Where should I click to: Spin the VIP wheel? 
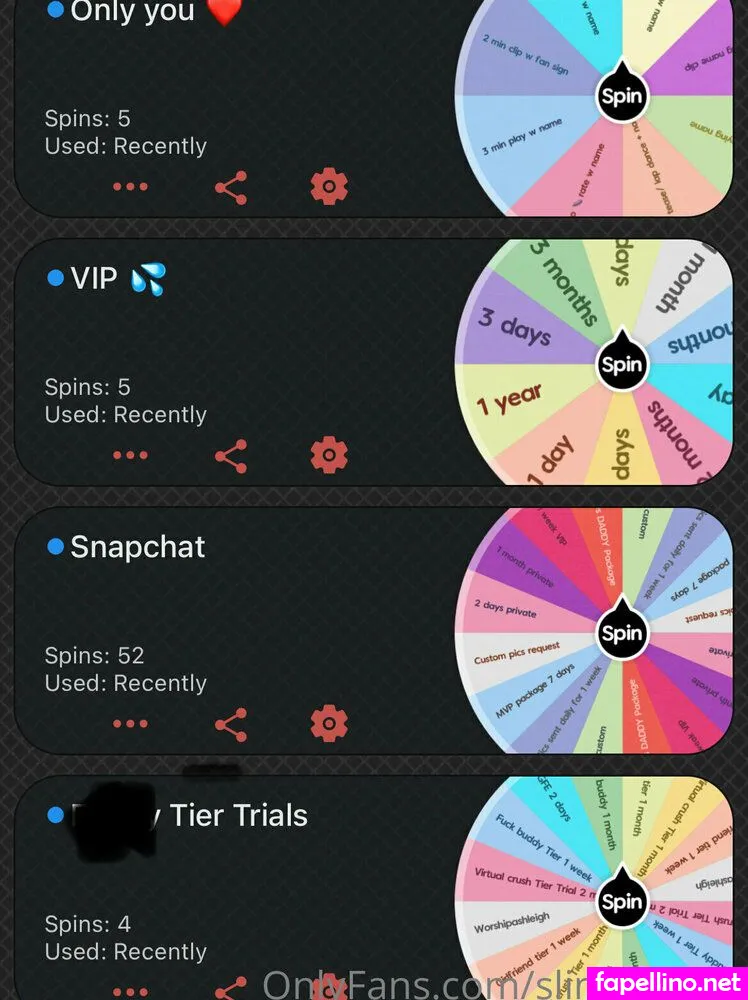pos(621,365)
